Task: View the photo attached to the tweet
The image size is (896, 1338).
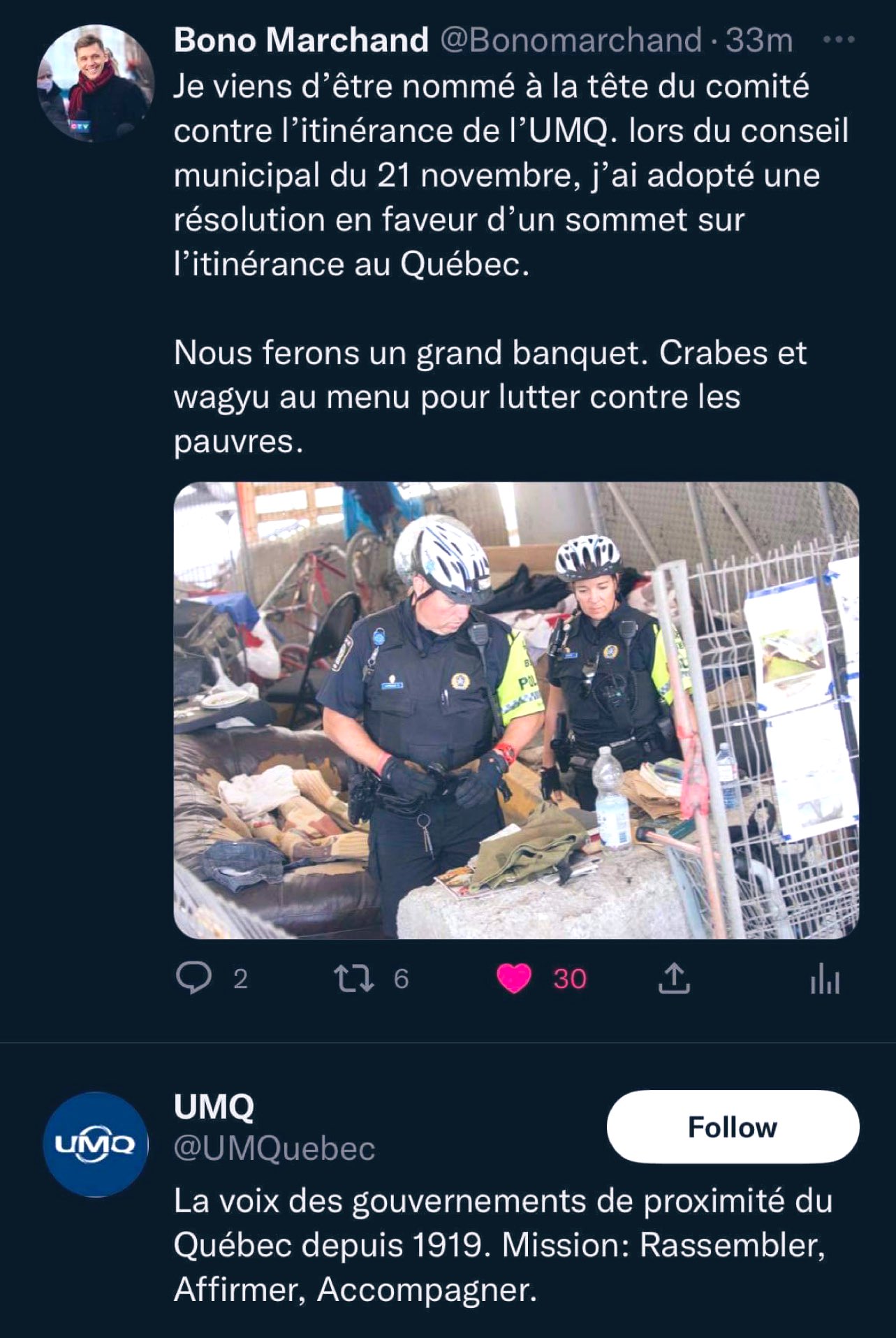Action: [x=515, y=710]
